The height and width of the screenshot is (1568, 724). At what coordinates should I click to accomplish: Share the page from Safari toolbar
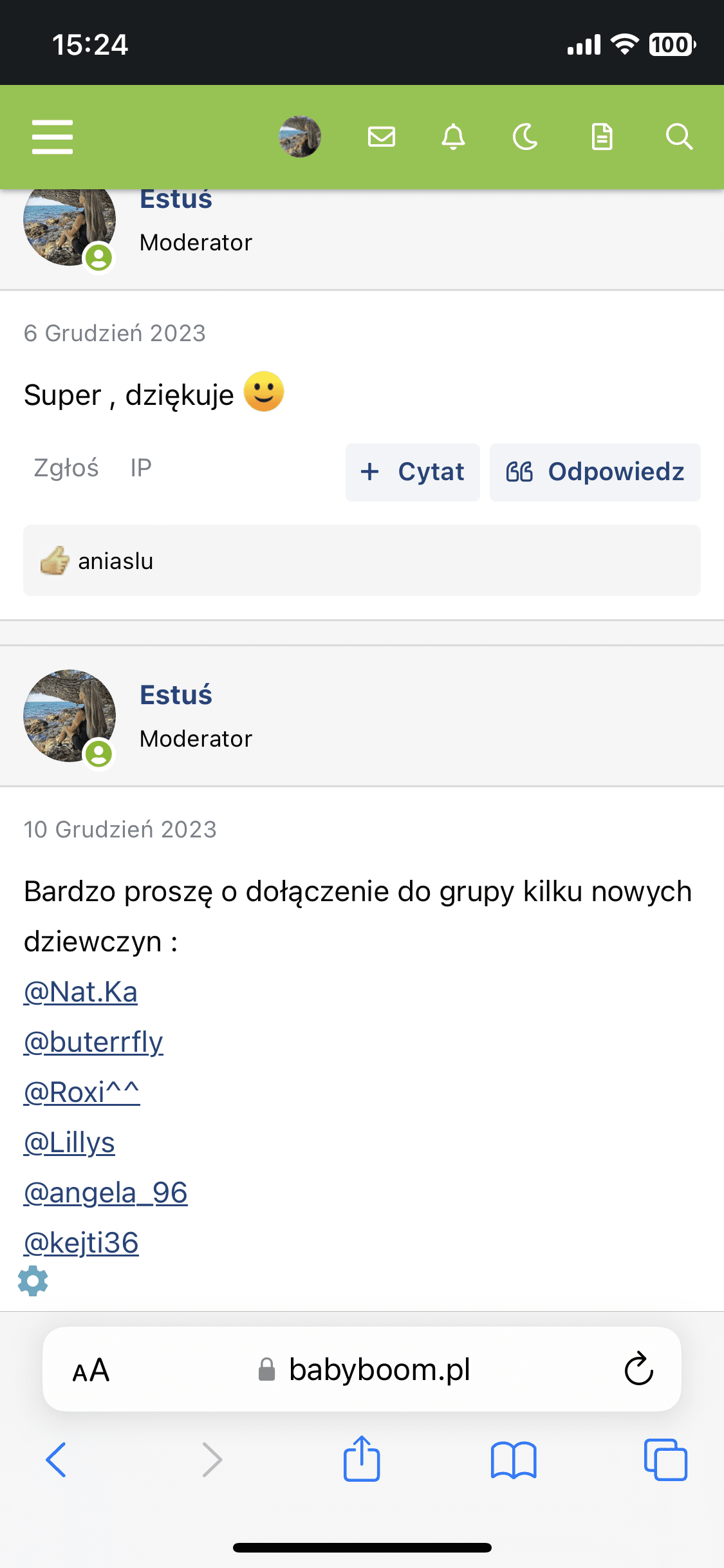click(x=362, y=1459)
